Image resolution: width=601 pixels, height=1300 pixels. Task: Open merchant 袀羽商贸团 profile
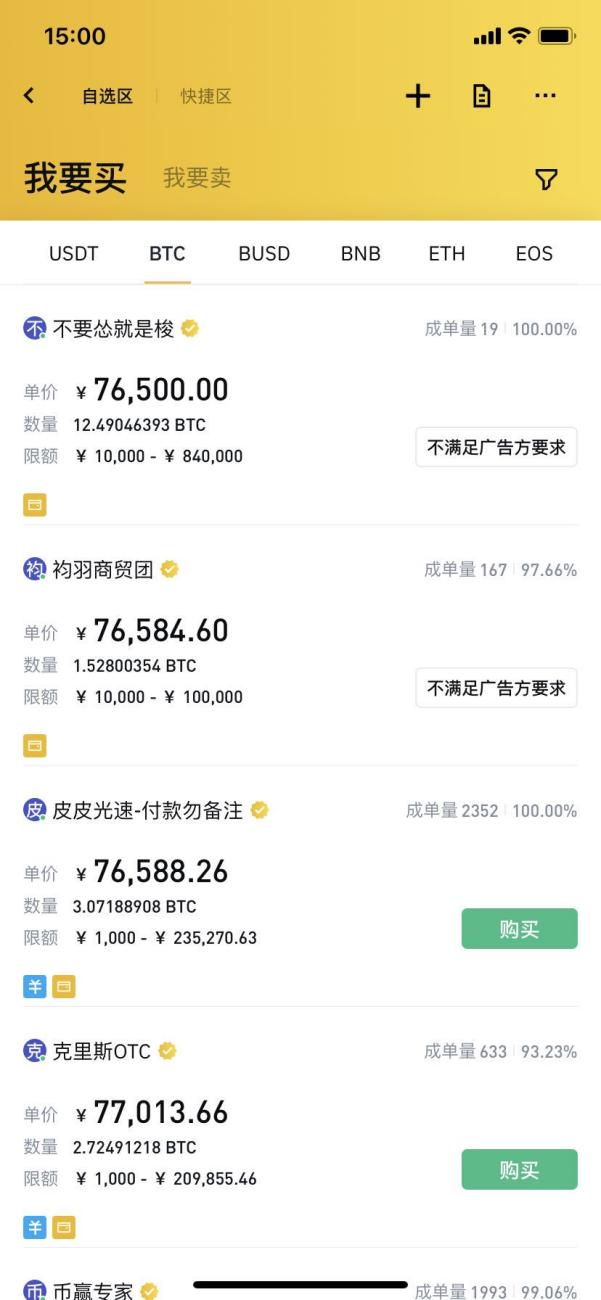point(101,570)
